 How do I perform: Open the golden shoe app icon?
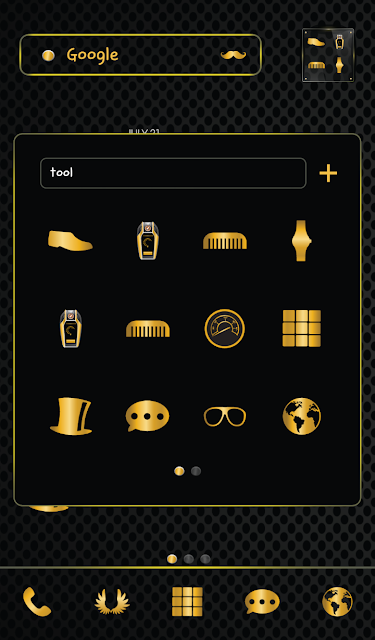[70, 240]
